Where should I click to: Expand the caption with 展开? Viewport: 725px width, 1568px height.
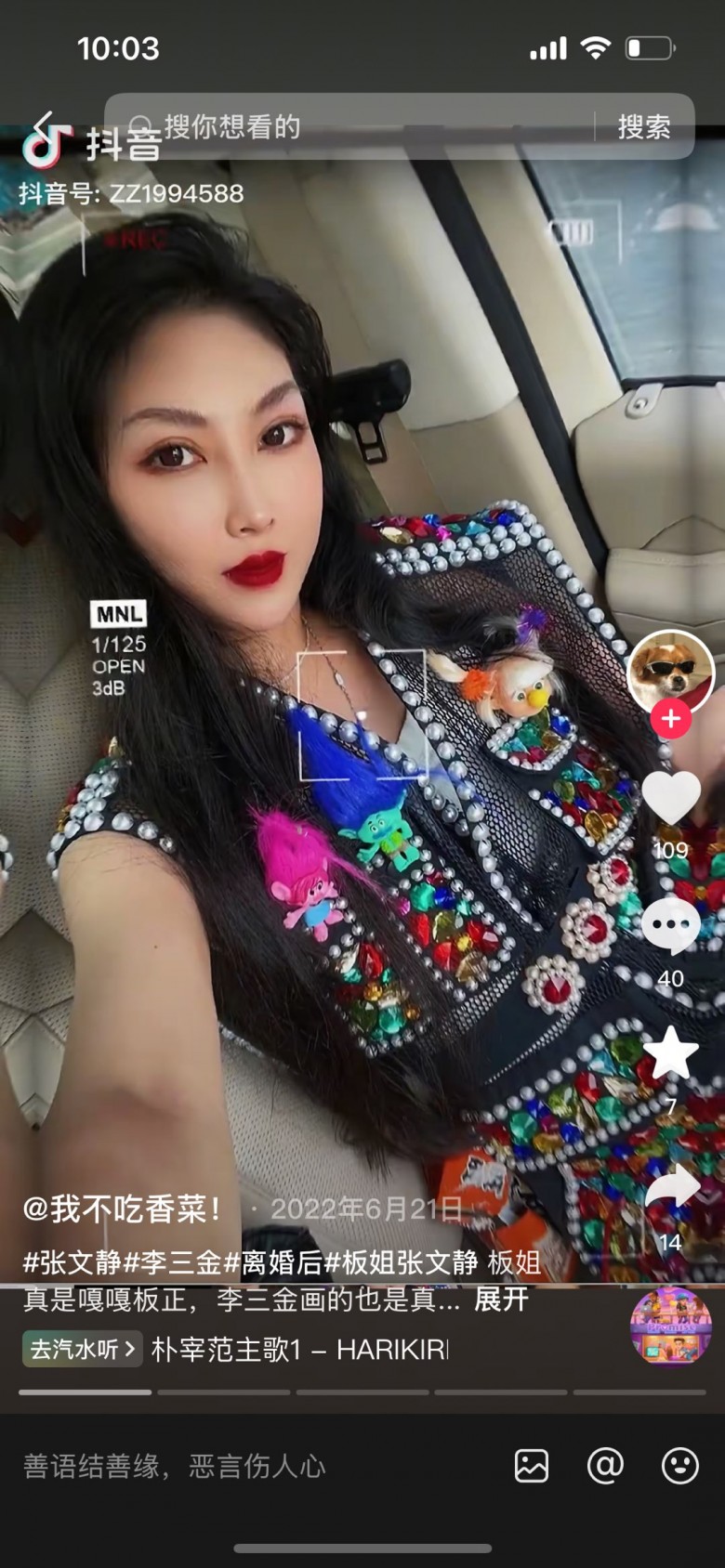coord(501,1299)
